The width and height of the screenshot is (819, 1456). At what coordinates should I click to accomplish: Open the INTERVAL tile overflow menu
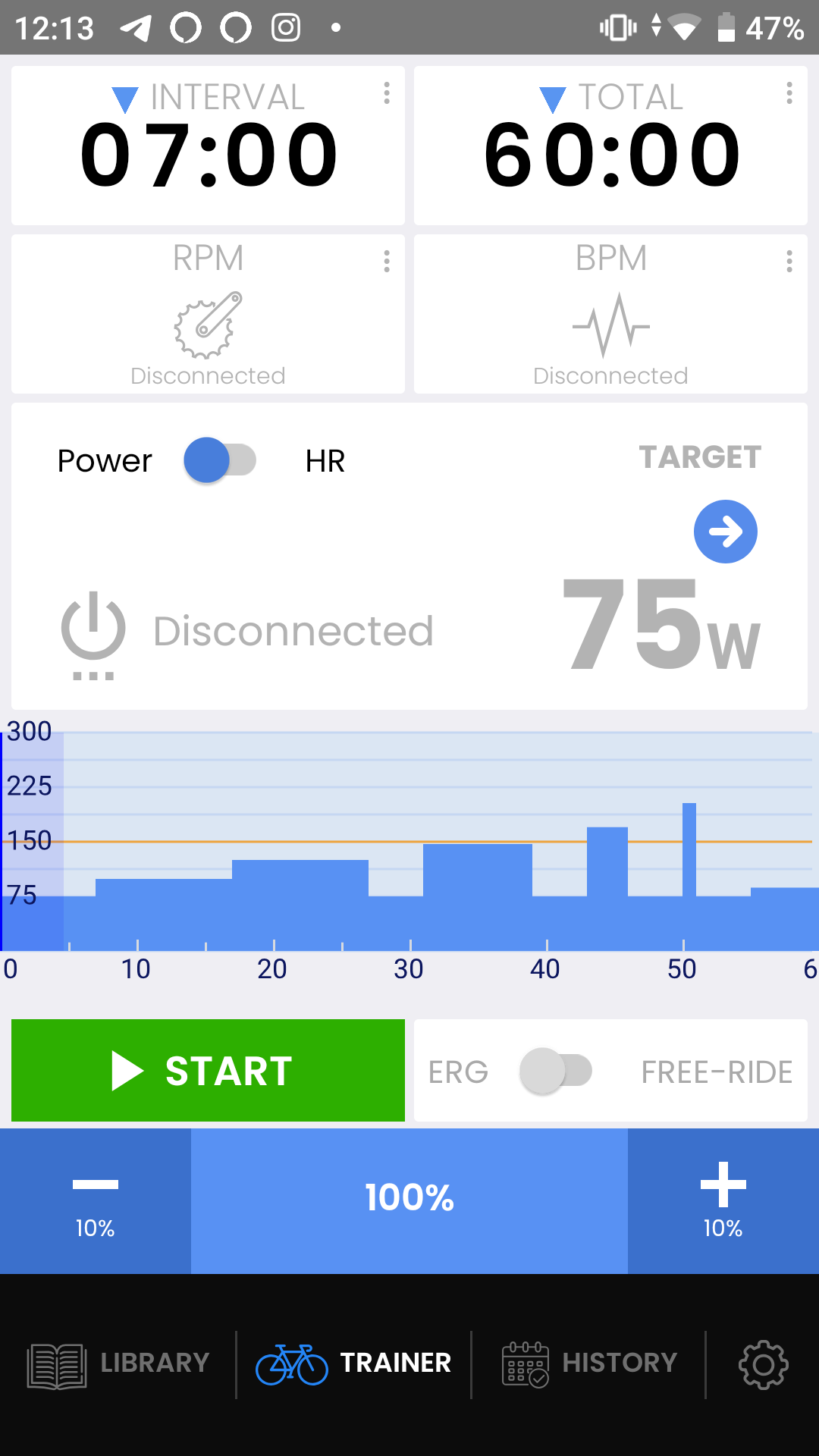point(387,93)
